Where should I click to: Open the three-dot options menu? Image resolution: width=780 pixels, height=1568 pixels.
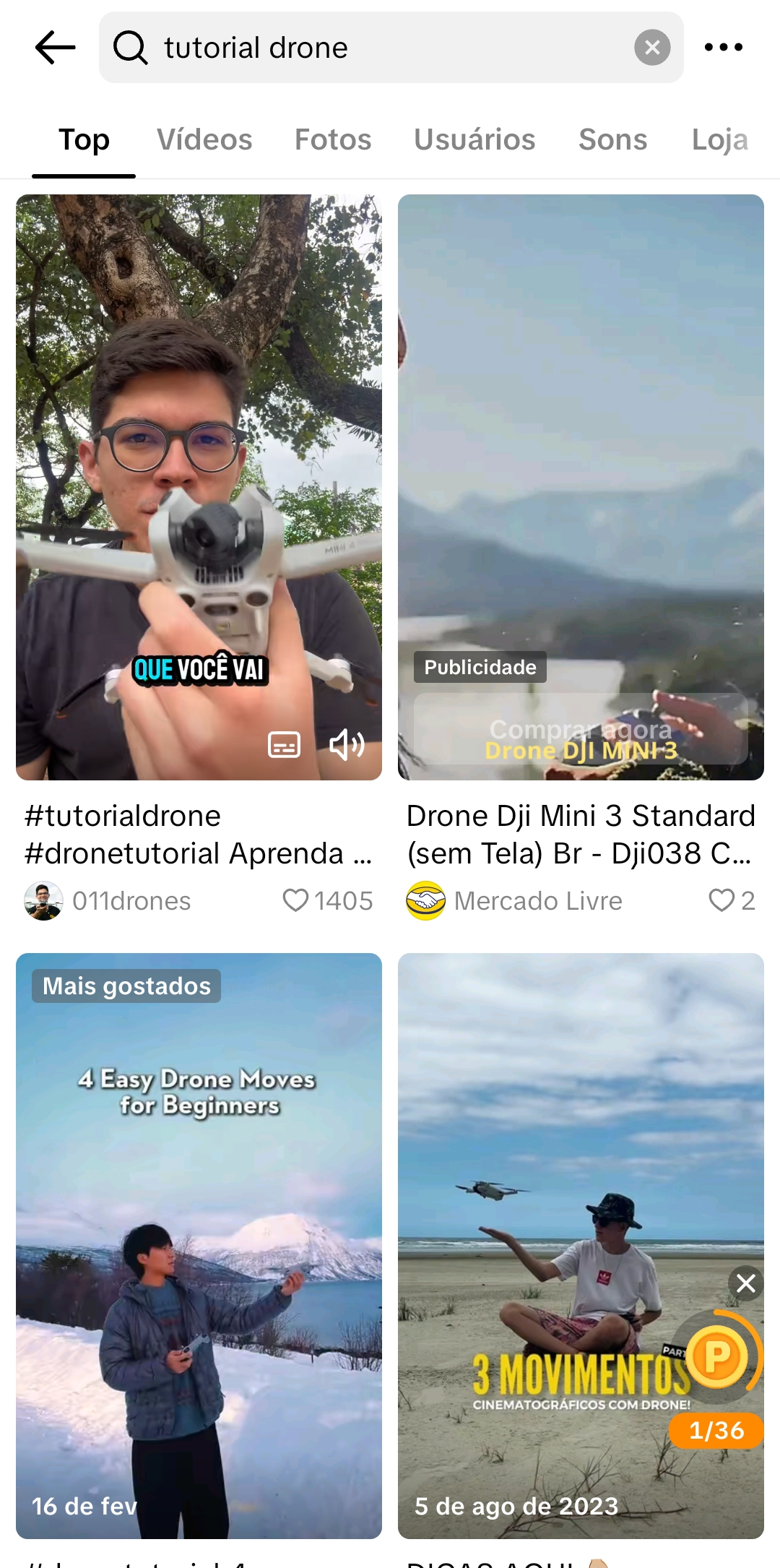coord(724,46)
